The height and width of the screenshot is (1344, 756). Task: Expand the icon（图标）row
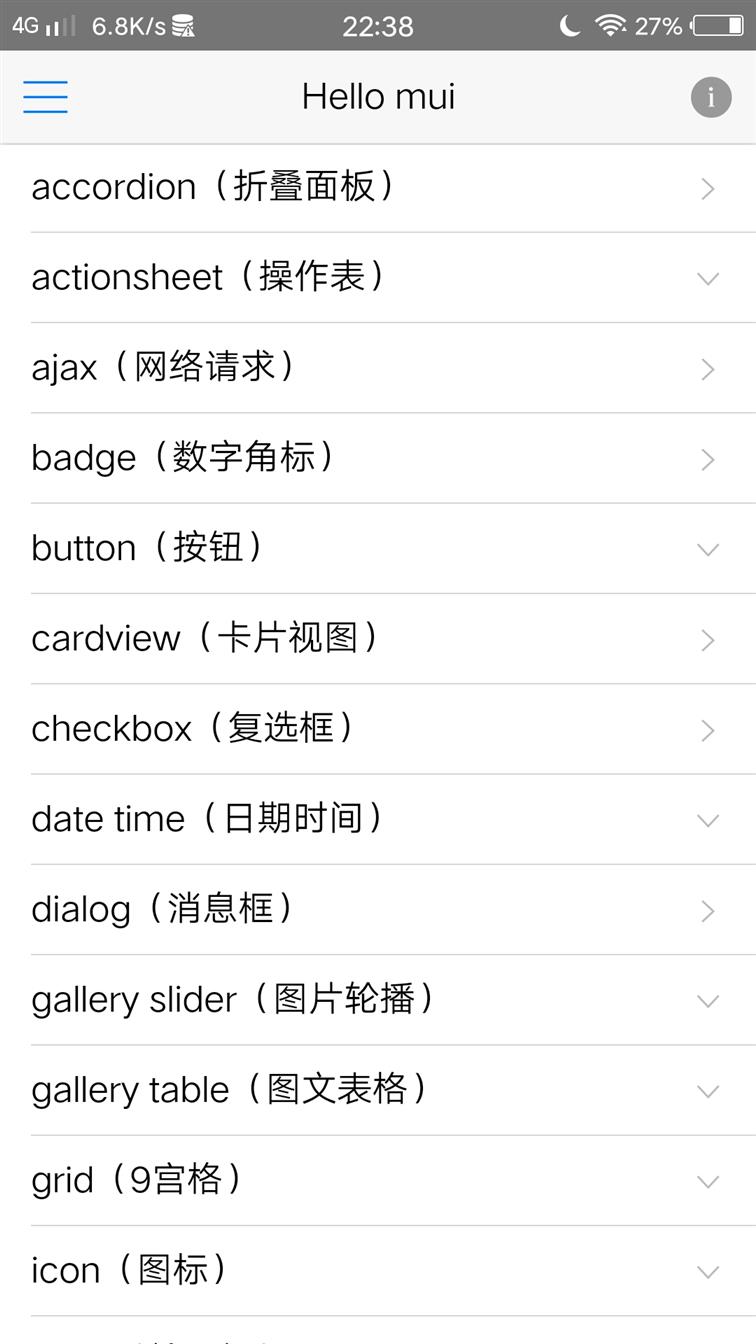tap(378, 1271)
